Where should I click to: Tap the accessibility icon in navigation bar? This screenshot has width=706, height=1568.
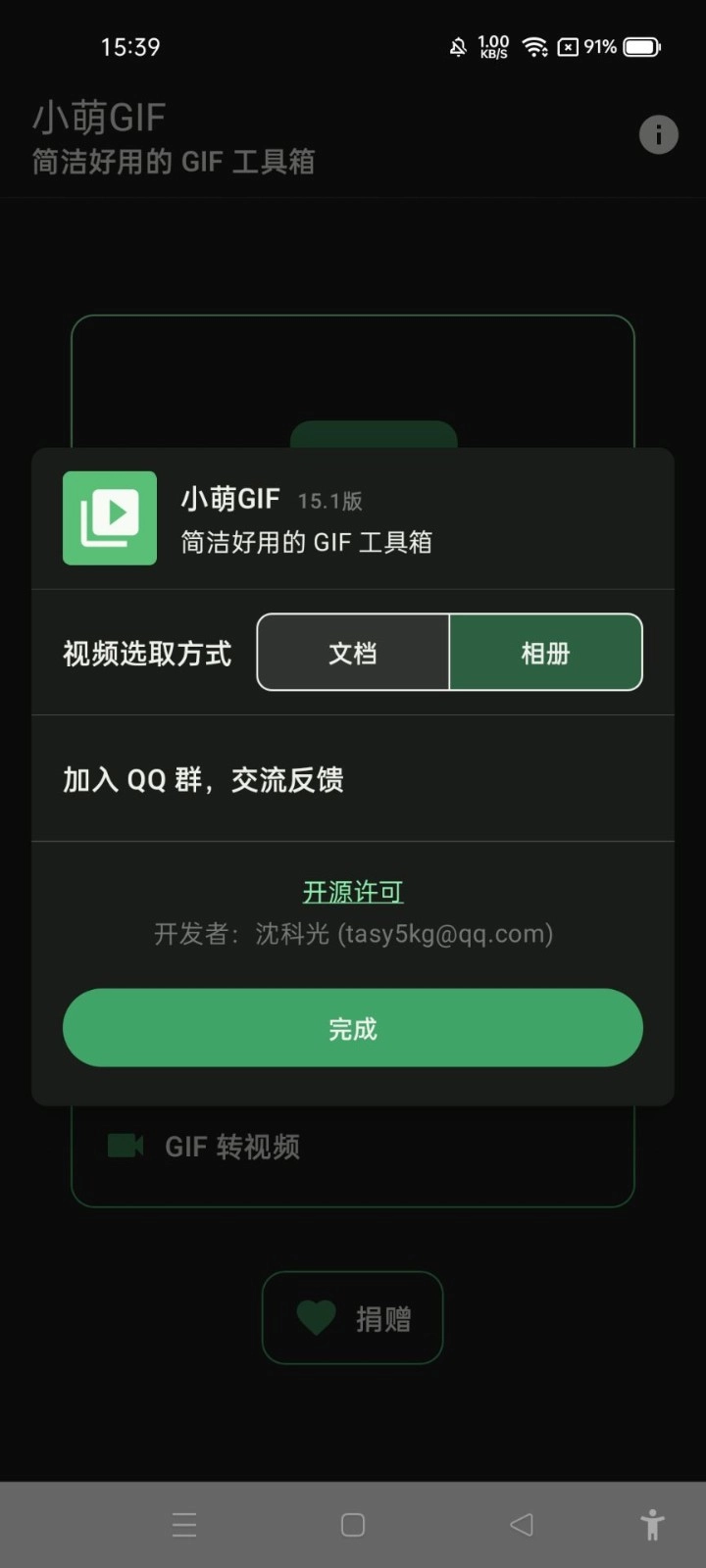[x=654, y=1524]
